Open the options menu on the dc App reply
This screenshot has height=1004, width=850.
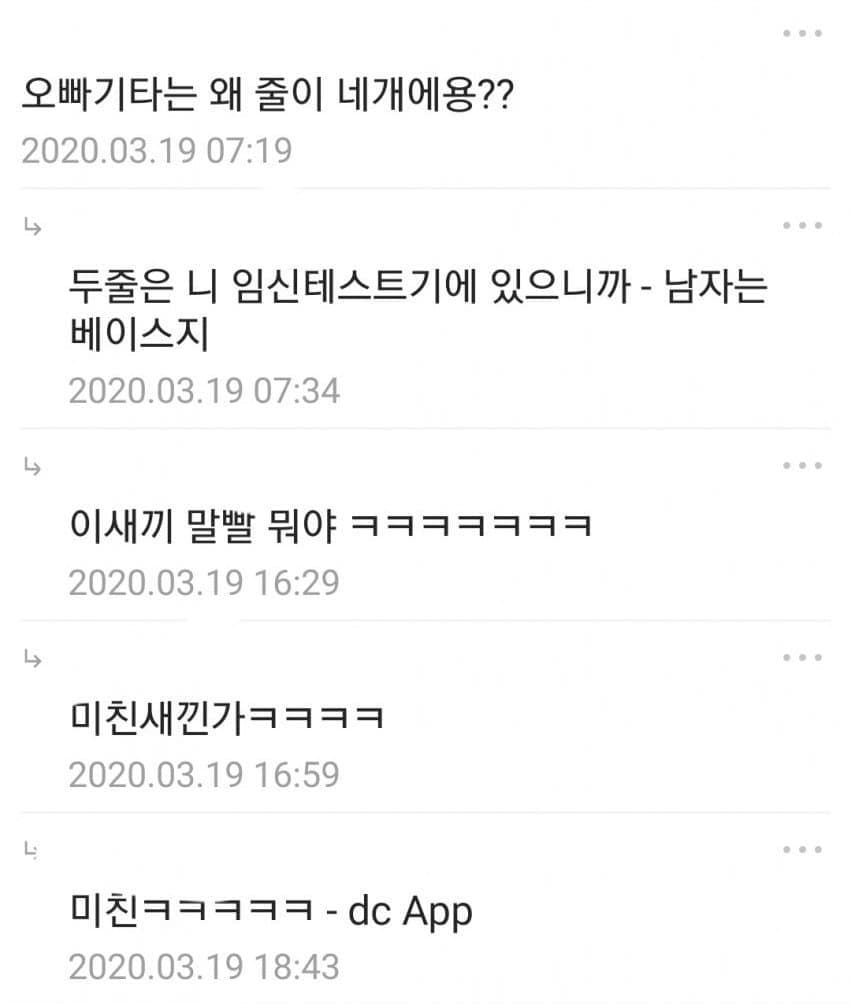[x=801, y=850]
